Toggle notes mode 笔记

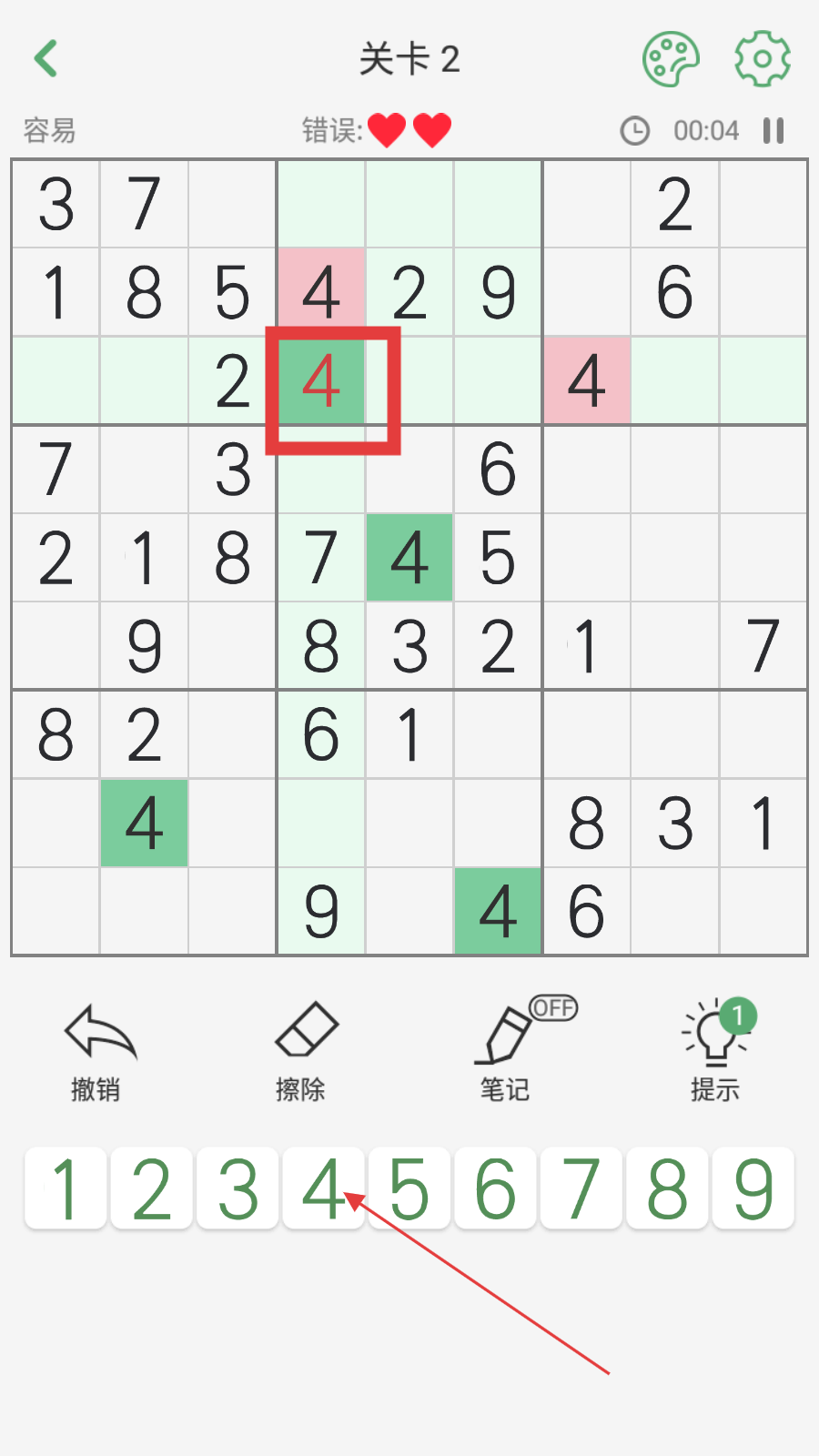point(506,1051)
